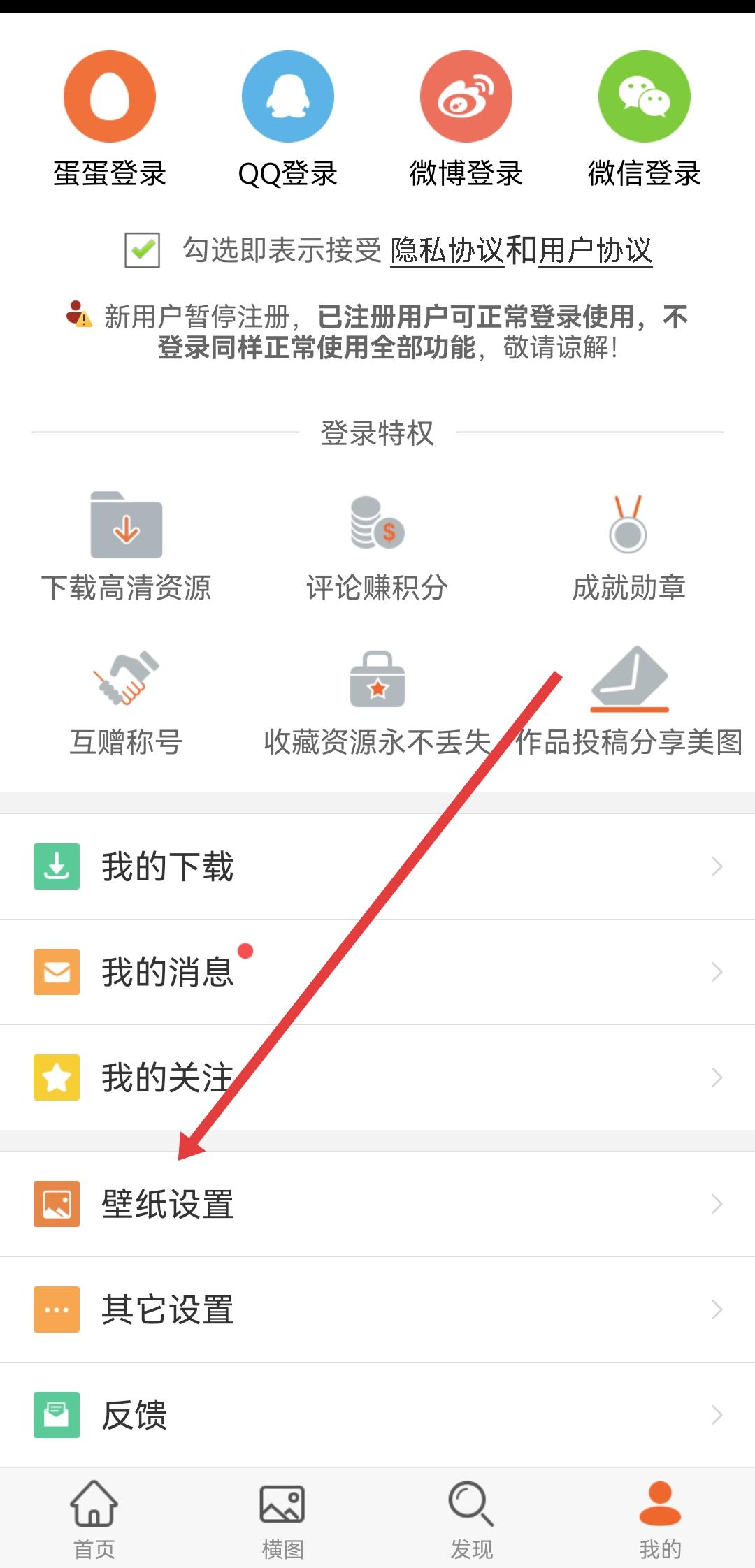This screenshot has width=755, height=1568.
Task: Open 我的下载 row
Action: pyautogui.click(x=377, y=866)
